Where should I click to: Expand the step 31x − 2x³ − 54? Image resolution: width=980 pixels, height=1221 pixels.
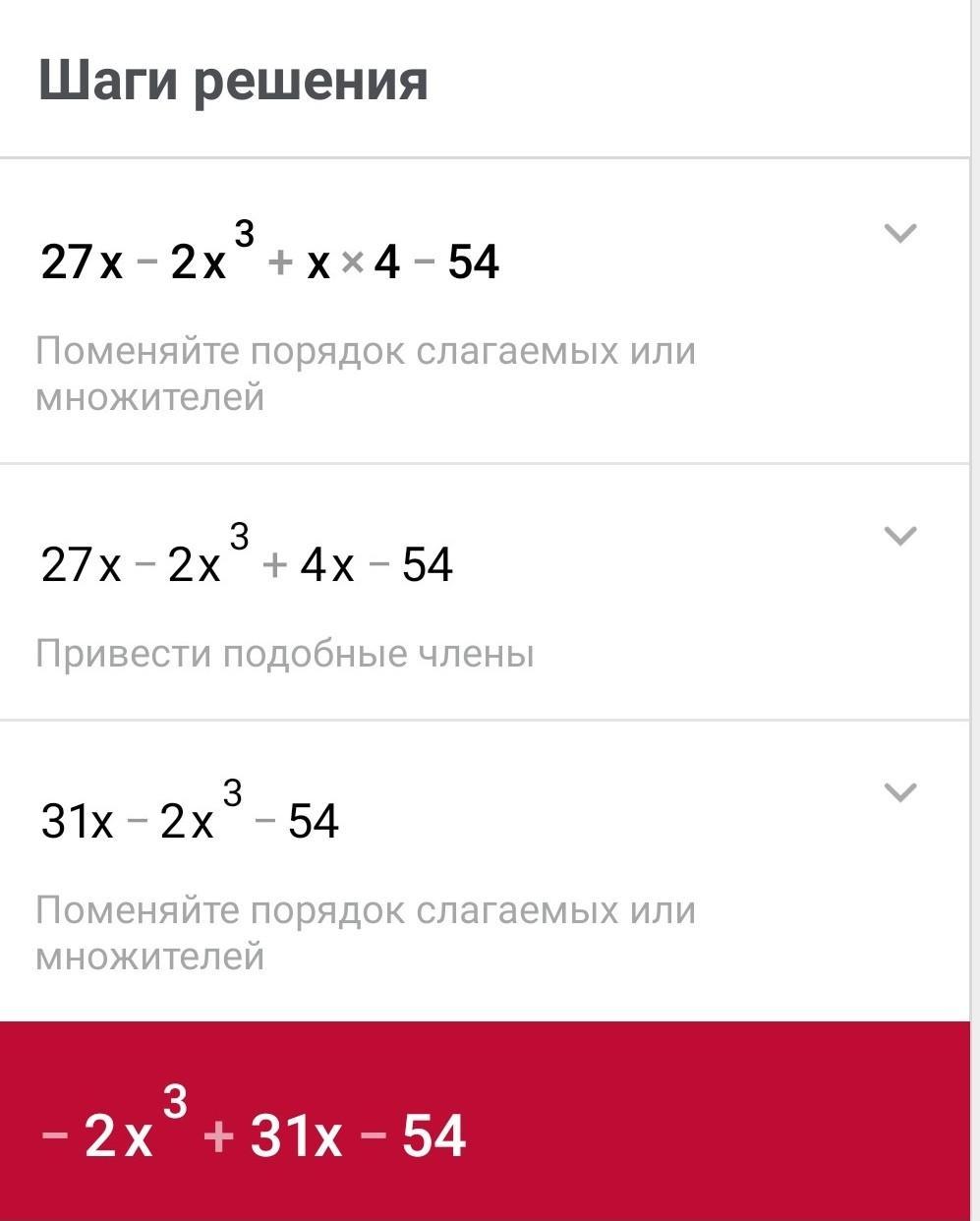point(900,792)
